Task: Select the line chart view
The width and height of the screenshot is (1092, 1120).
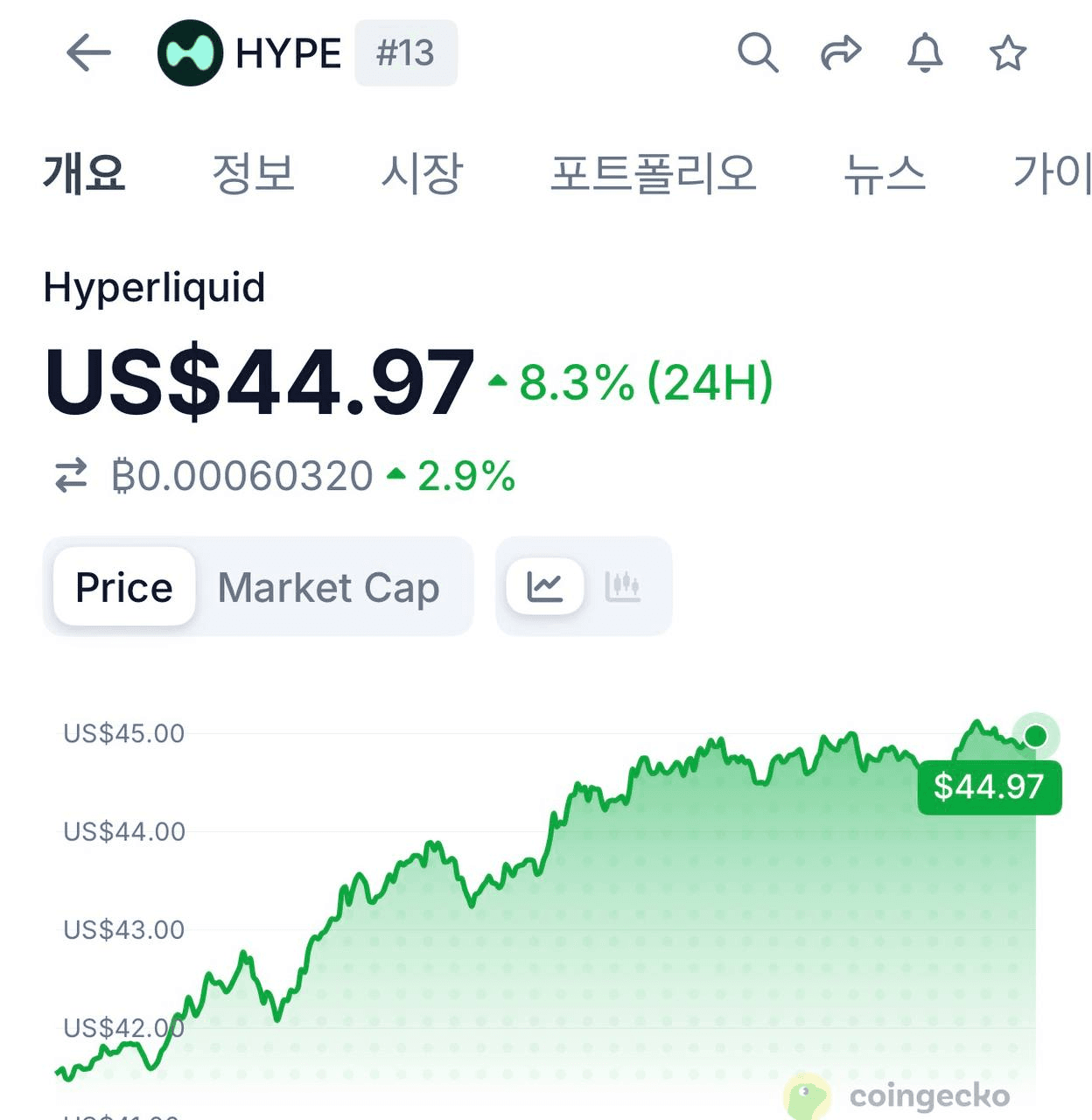Action: coord(545,586)
